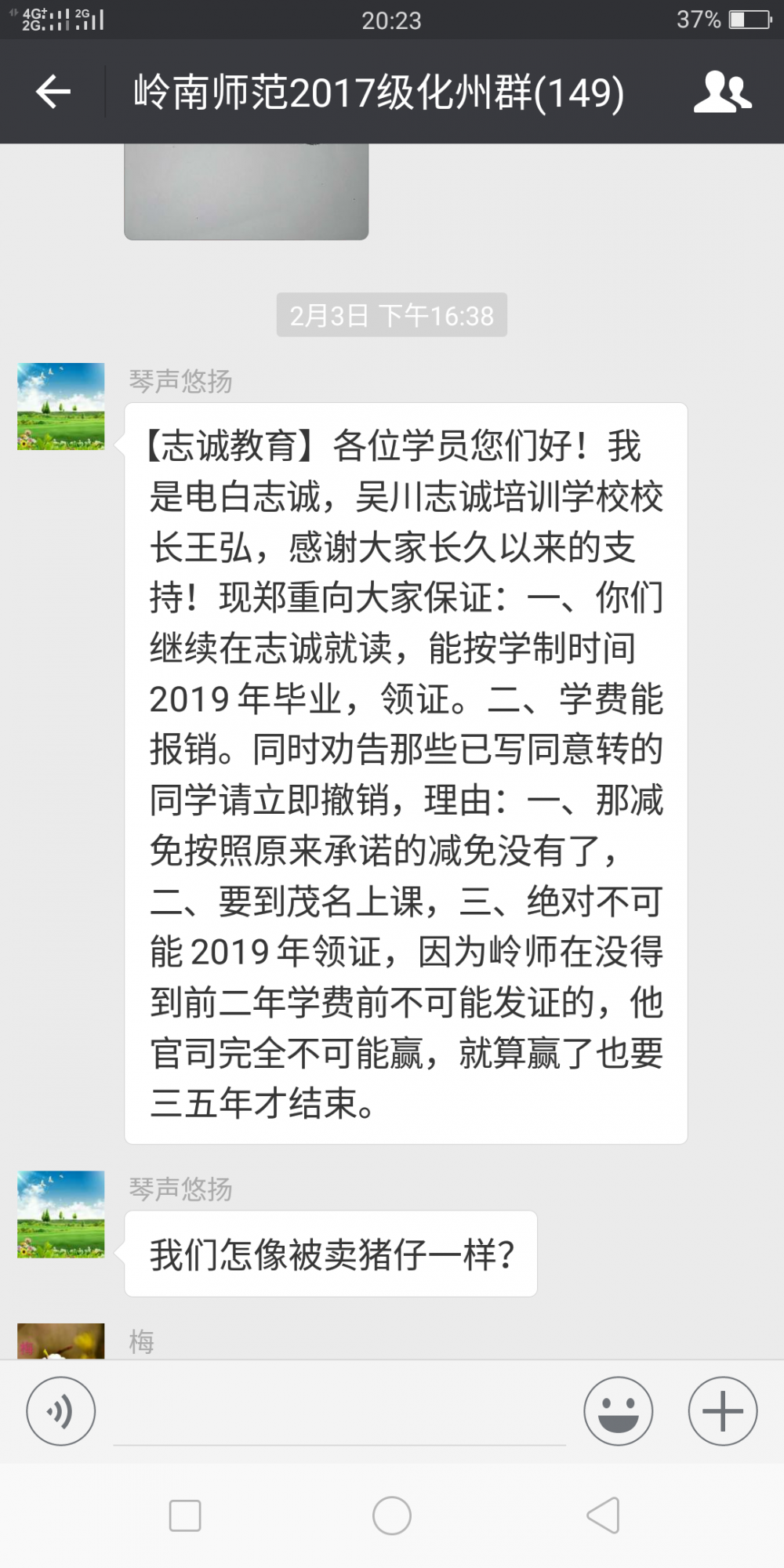Open recent apps from navigation bar
This screenshot has width=784, height=1568.
click(x=185, y=1515)
